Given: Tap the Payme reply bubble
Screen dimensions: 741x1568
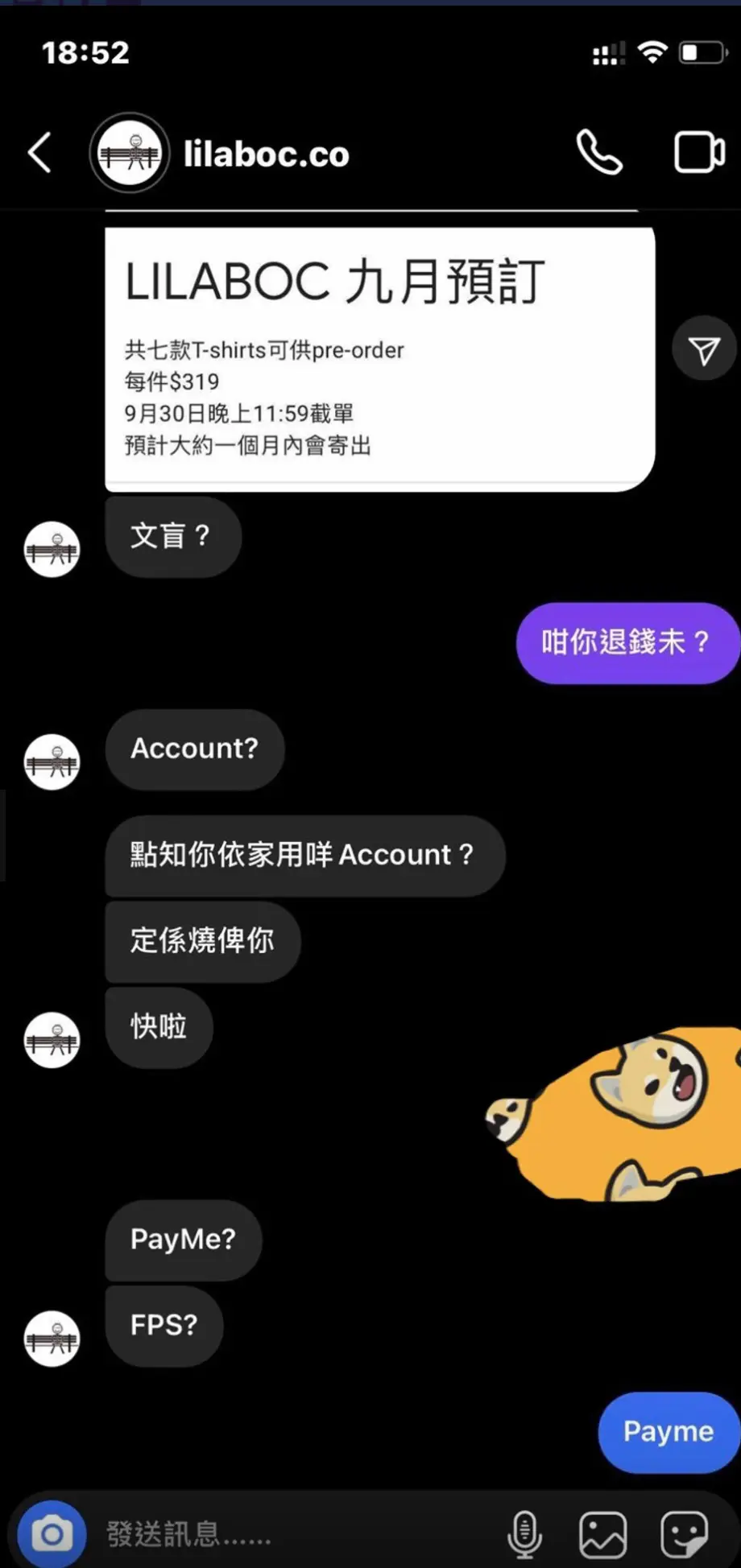Looking at the screenshot, I should click(667, 1433).
